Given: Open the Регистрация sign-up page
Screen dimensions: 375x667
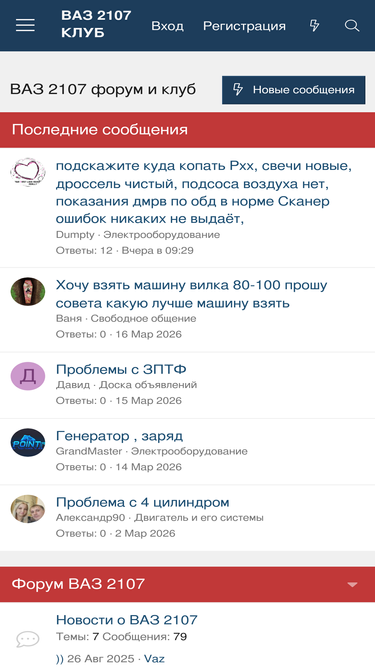Looking at the screenshot, I should click(244, 26).
